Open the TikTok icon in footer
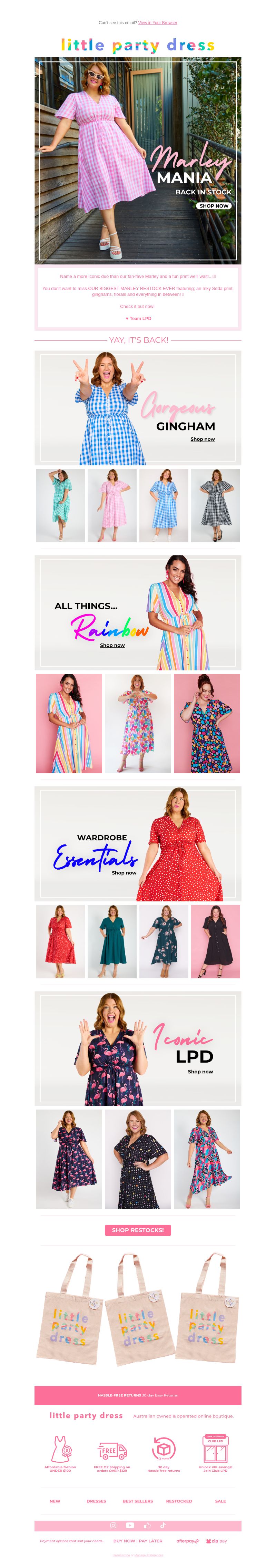The image size is (276, 1568). tap(163, 1526)
